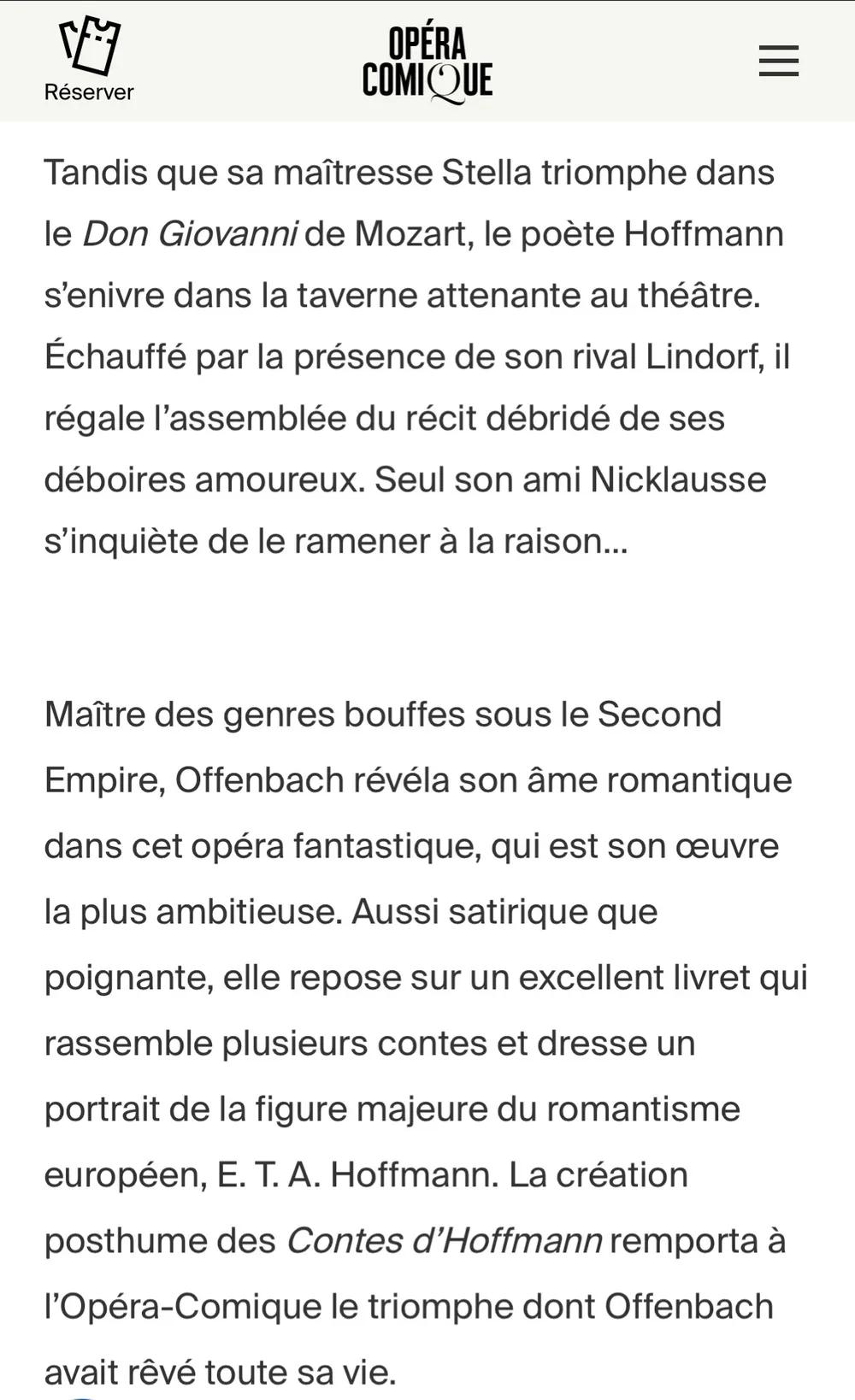Go to the Opéra Comique homepage logo
The height and width of the screenshot is (1400, 855).
tap(427, 64)
